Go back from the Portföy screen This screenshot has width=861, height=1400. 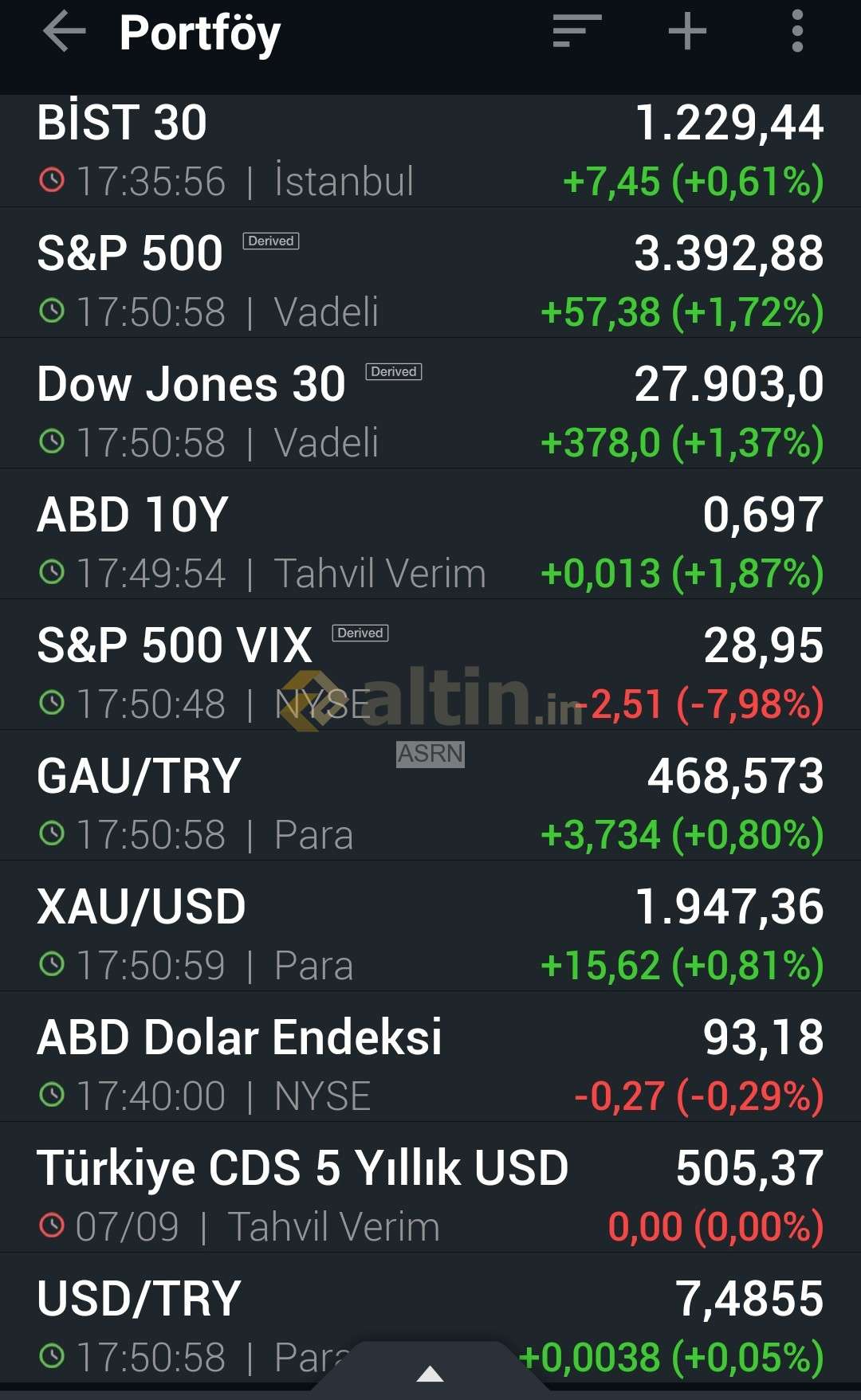tap(64, 33)
